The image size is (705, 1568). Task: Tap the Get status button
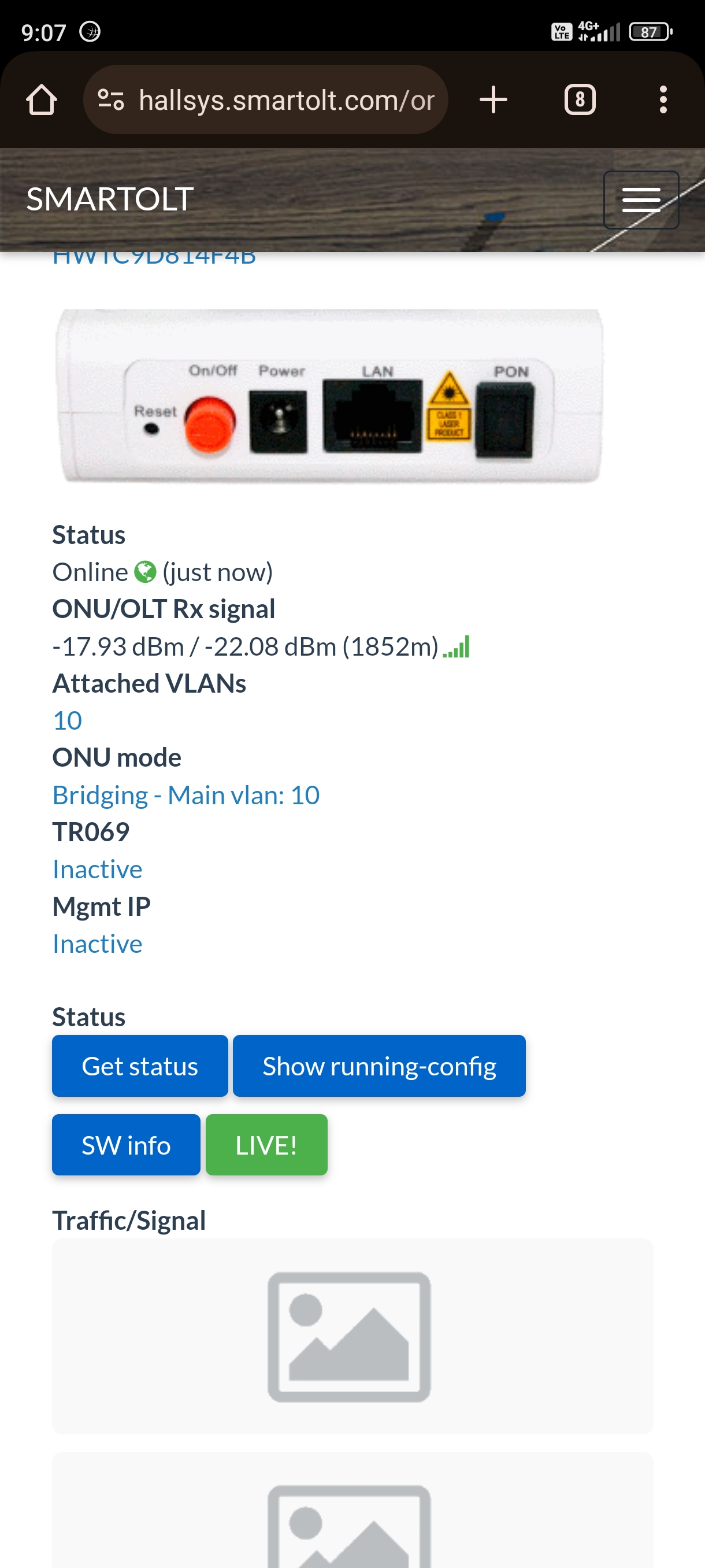(140, 1066)
